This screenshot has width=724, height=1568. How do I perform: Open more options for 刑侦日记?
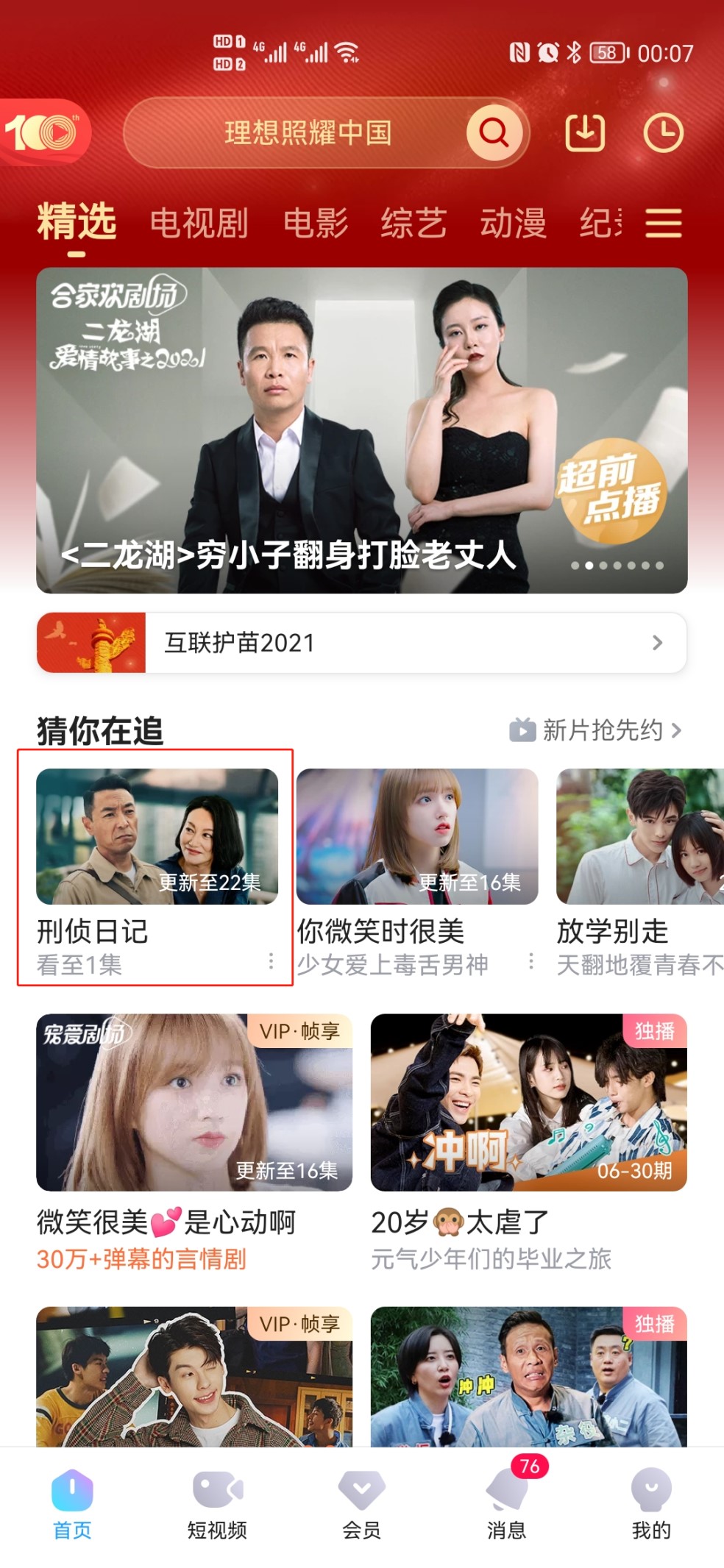click(271, 961)
